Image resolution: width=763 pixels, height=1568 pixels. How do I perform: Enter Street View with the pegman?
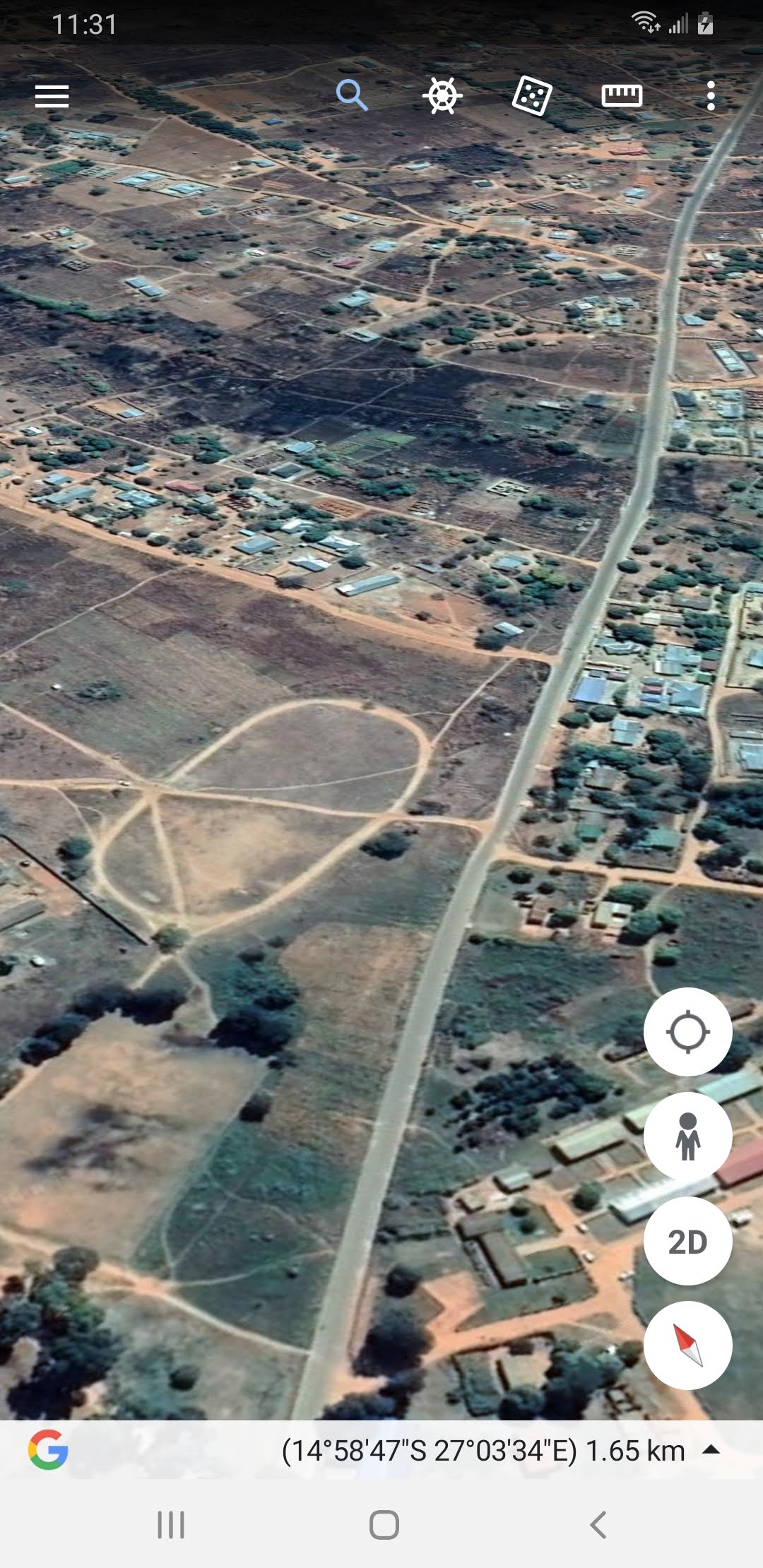[687, 1136]
